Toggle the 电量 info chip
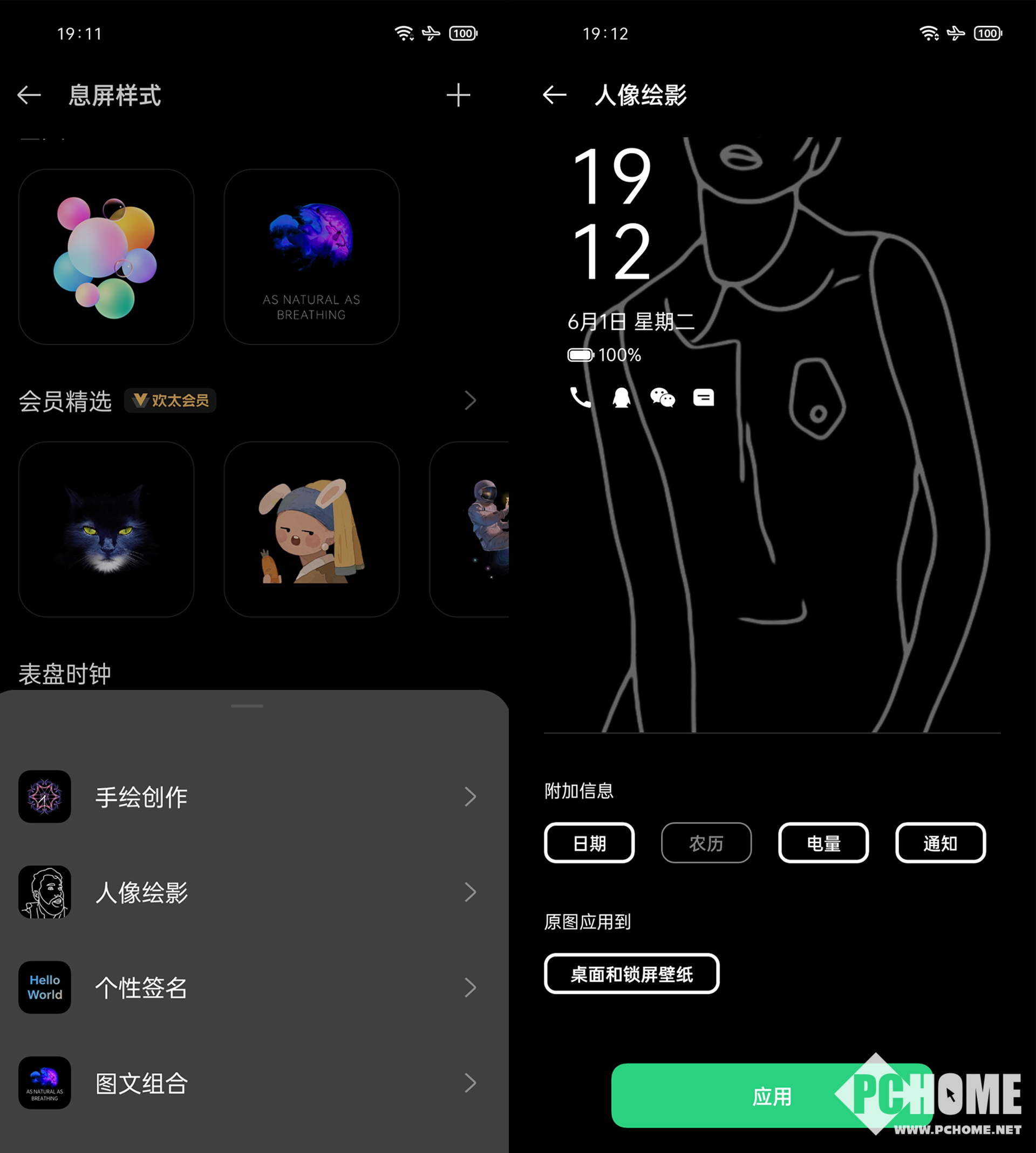 pos(823,843)
